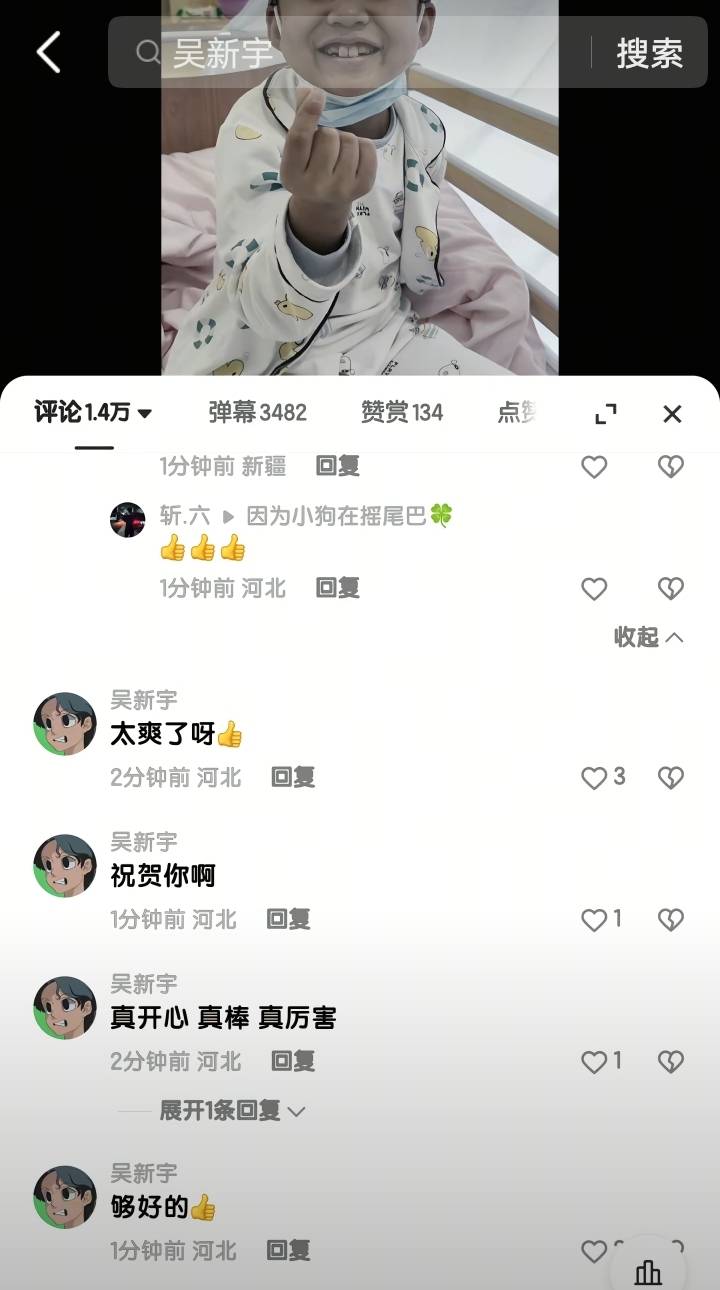Viewport: 720px width, 1290px height.
Task: Like the comment 太爽了呀
Action: (595, 777)
